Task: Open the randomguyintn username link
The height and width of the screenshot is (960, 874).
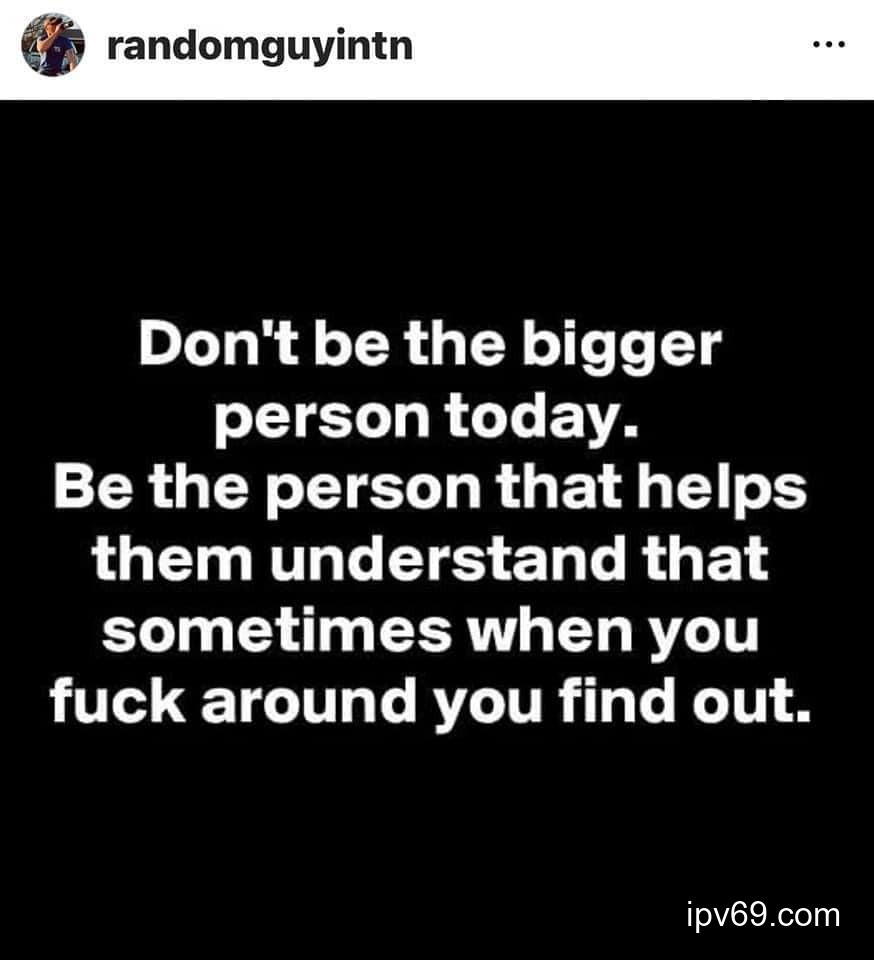Action: pyautogui.click(x=259, y=45)
